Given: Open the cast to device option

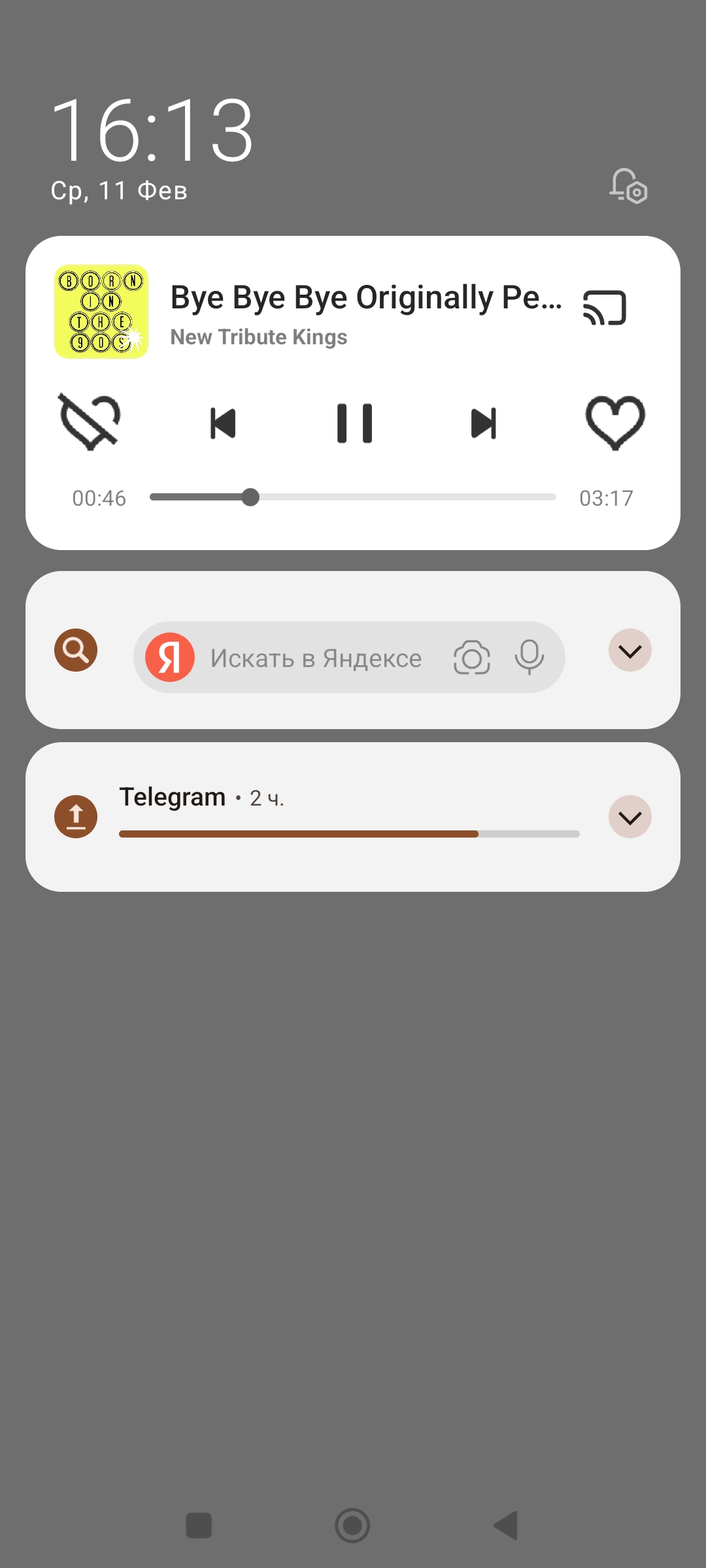Looking at the screenshot, I should [x=605, y=308].
